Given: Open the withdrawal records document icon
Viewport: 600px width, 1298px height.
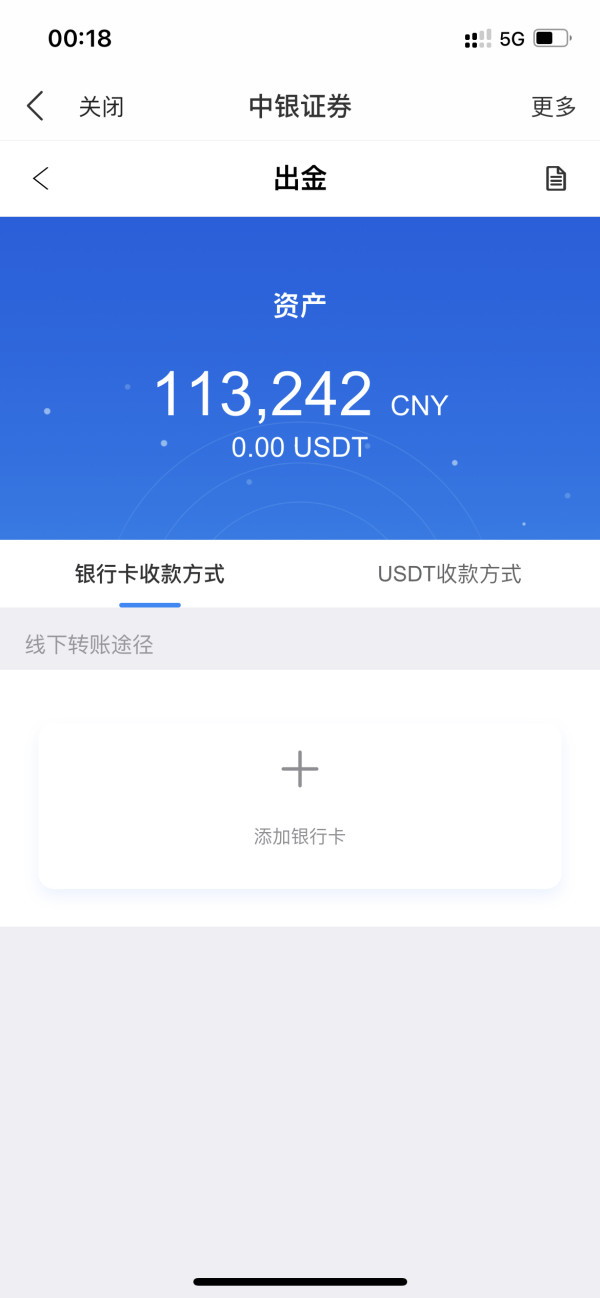Looking at the screenshot, I should (555, 179).
